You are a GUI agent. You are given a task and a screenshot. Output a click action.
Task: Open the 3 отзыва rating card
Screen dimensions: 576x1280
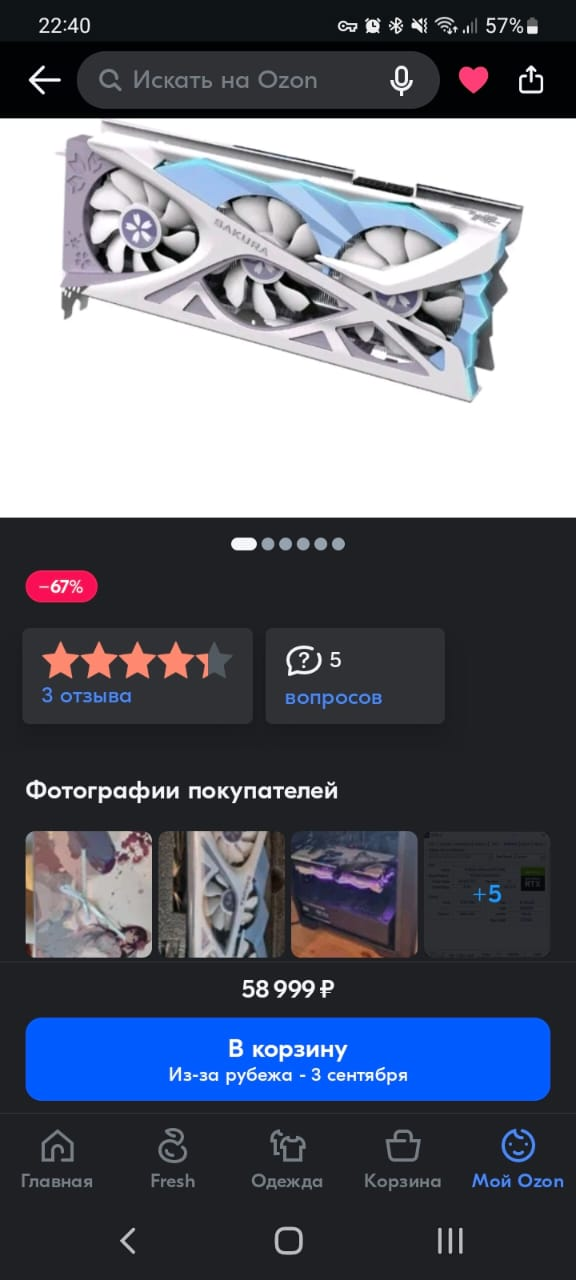(138, 676)
